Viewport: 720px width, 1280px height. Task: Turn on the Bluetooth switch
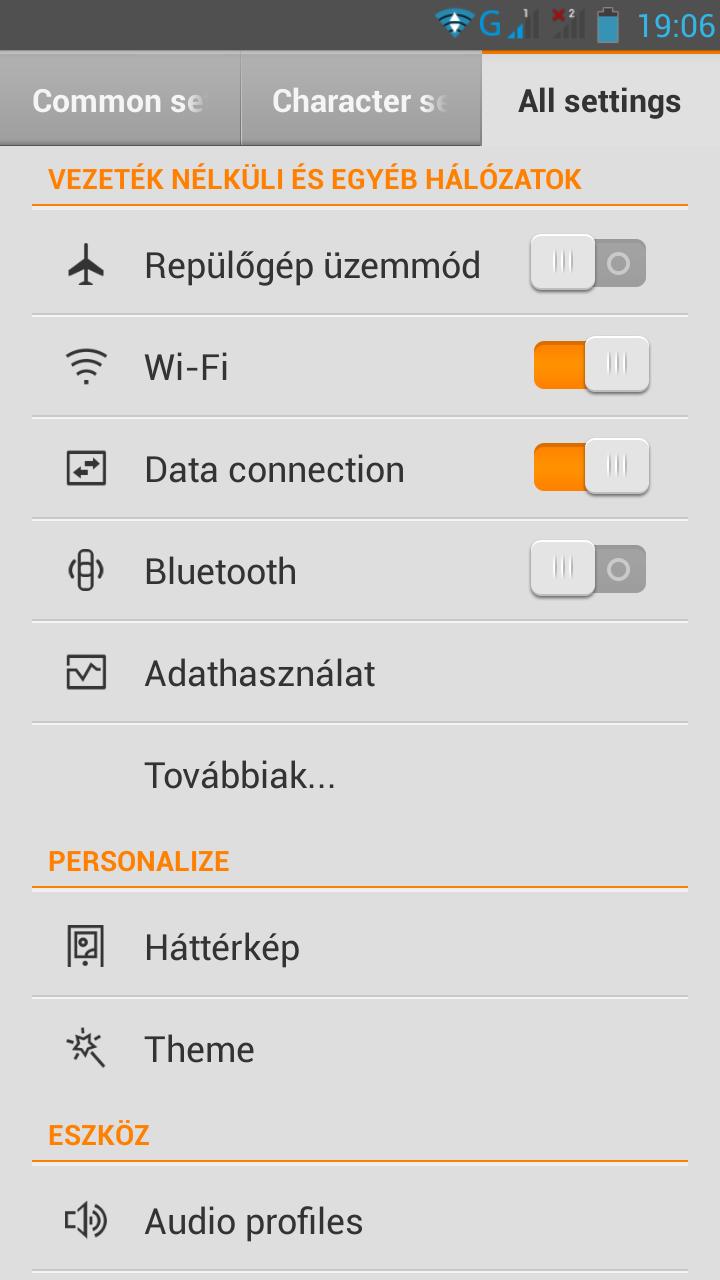click(x=588, y=570)
